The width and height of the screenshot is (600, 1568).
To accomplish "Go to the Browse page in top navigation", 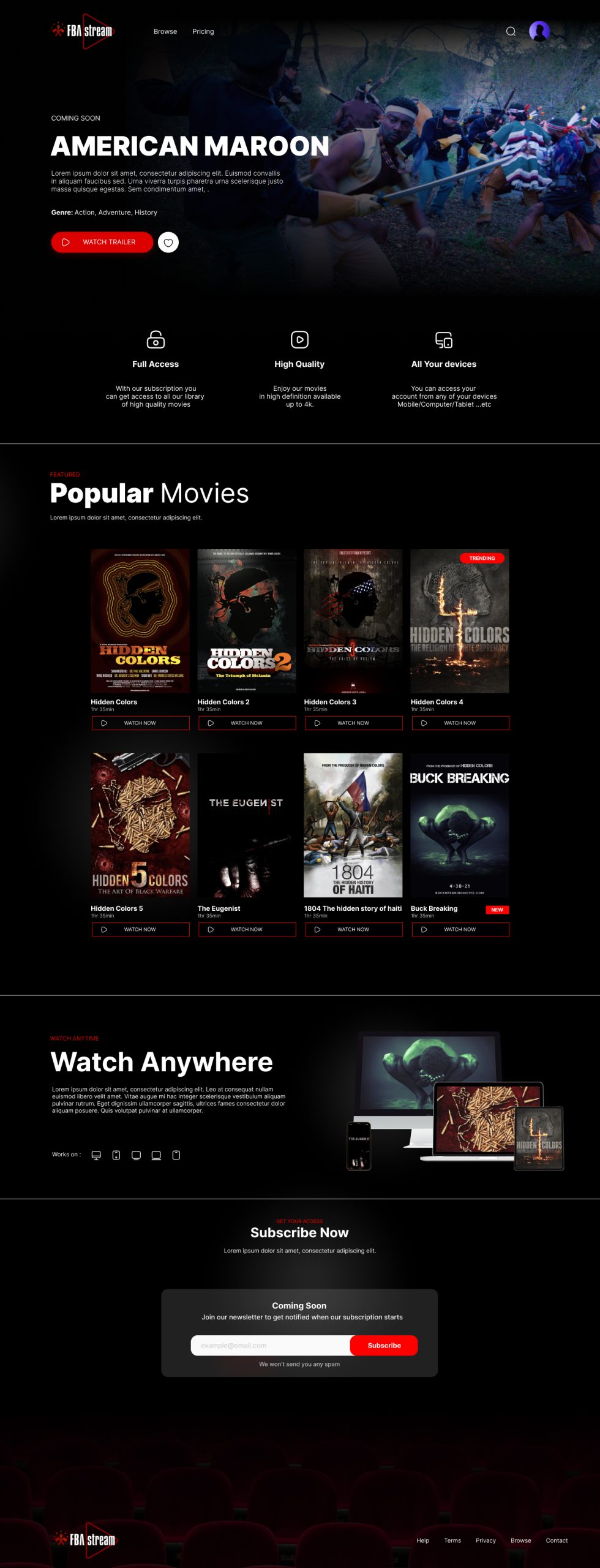I will click(x=165, y=31).
